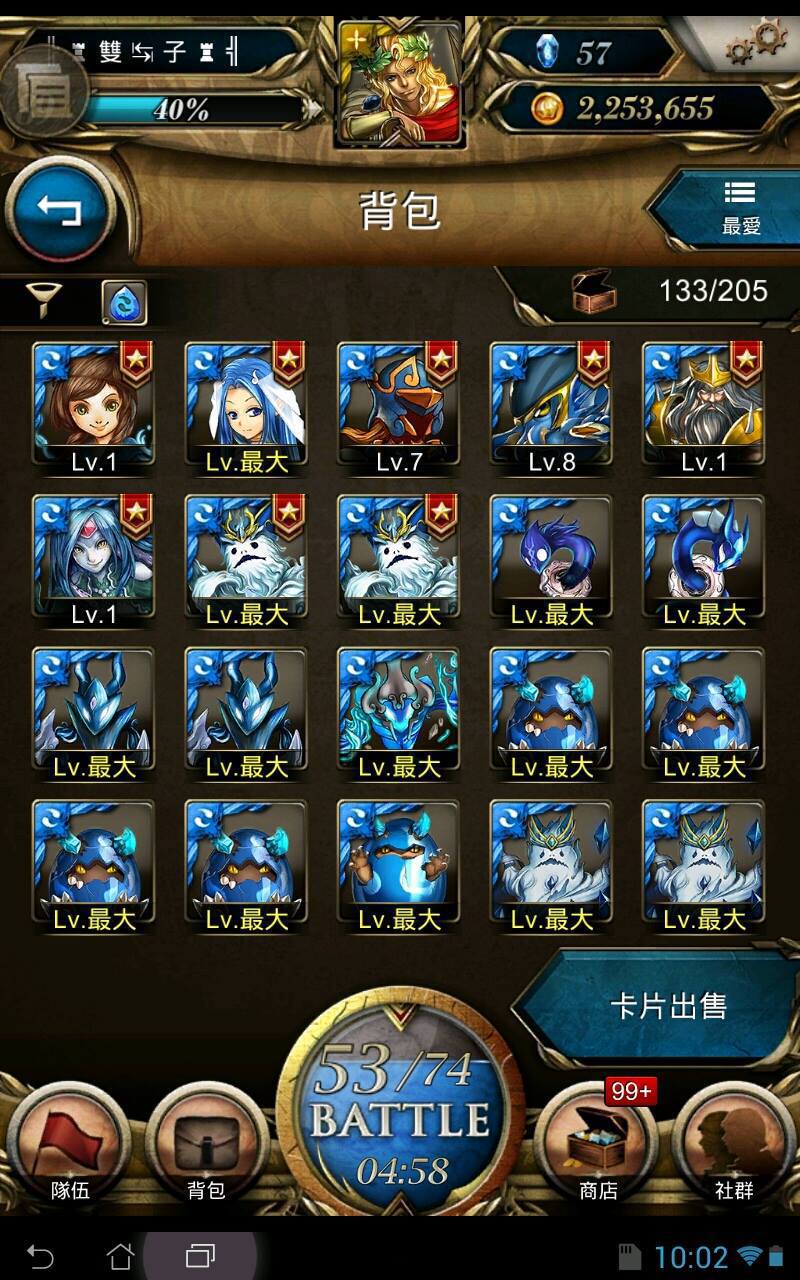Toggle the water element filter
Image resolution: width=800 pixels, height=1280 pixels.
124,302
